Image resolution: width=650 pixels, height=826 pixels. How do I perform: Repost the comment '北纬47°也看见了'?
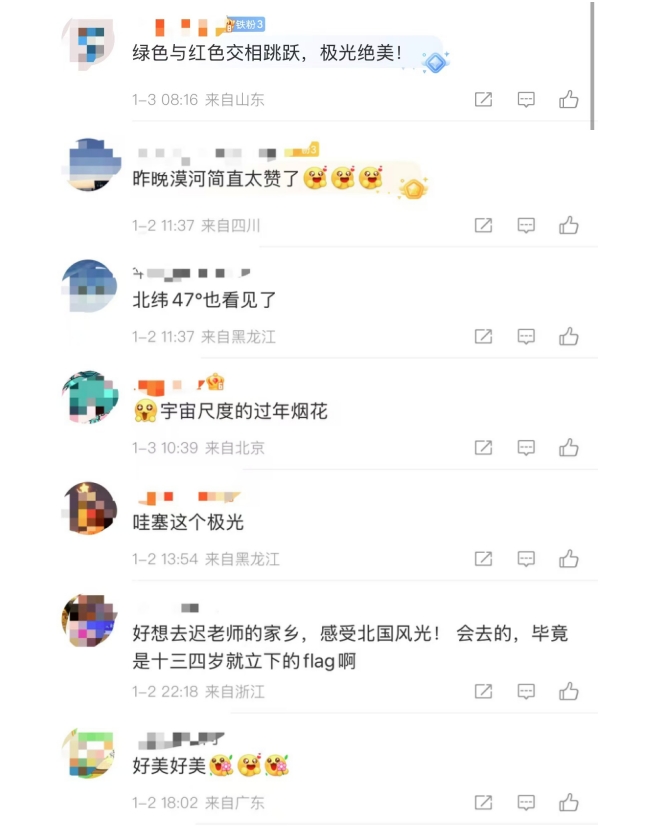[483, 337]
